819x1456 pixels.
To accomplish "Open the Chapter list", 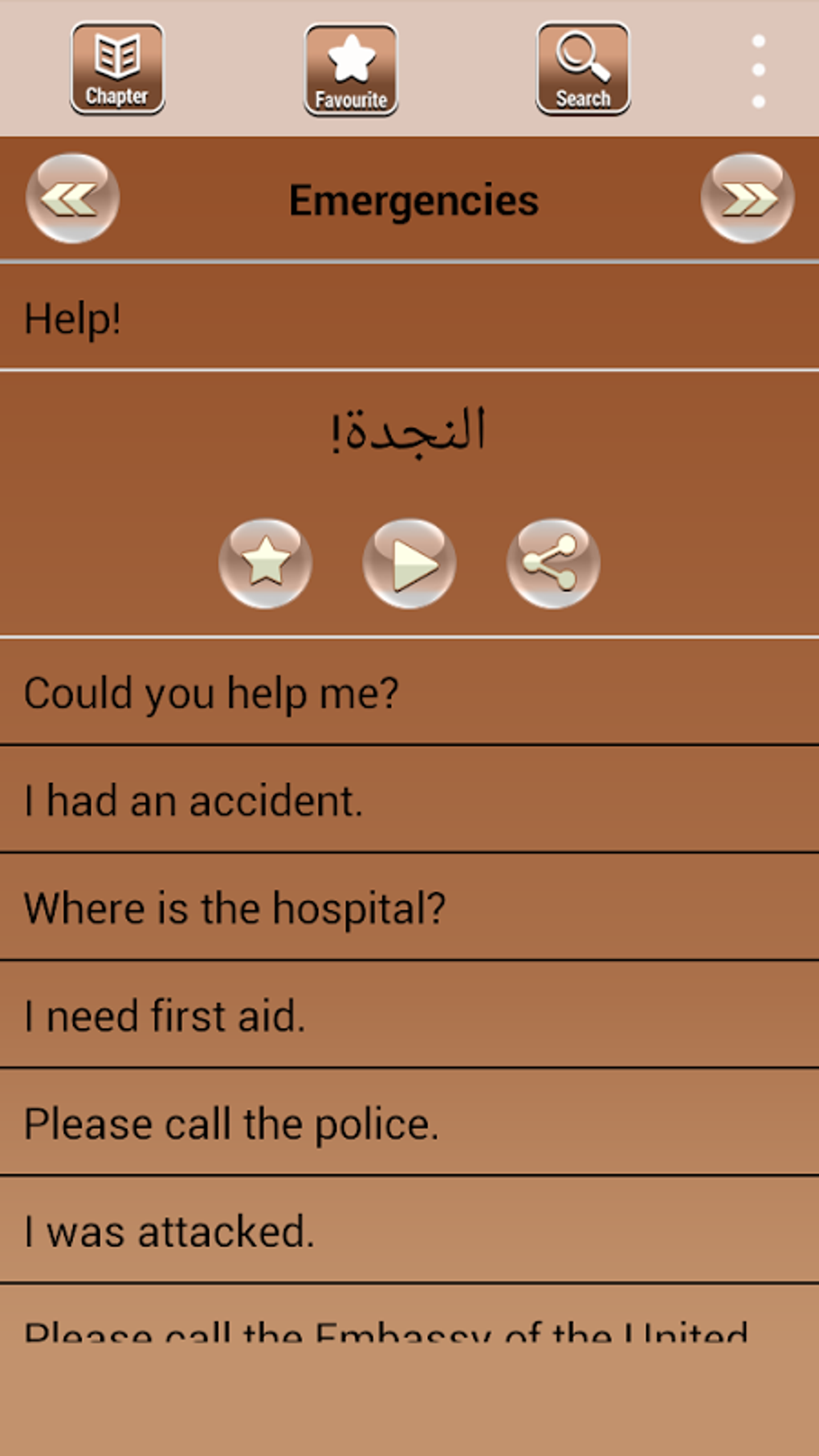I will pos(117,68).
